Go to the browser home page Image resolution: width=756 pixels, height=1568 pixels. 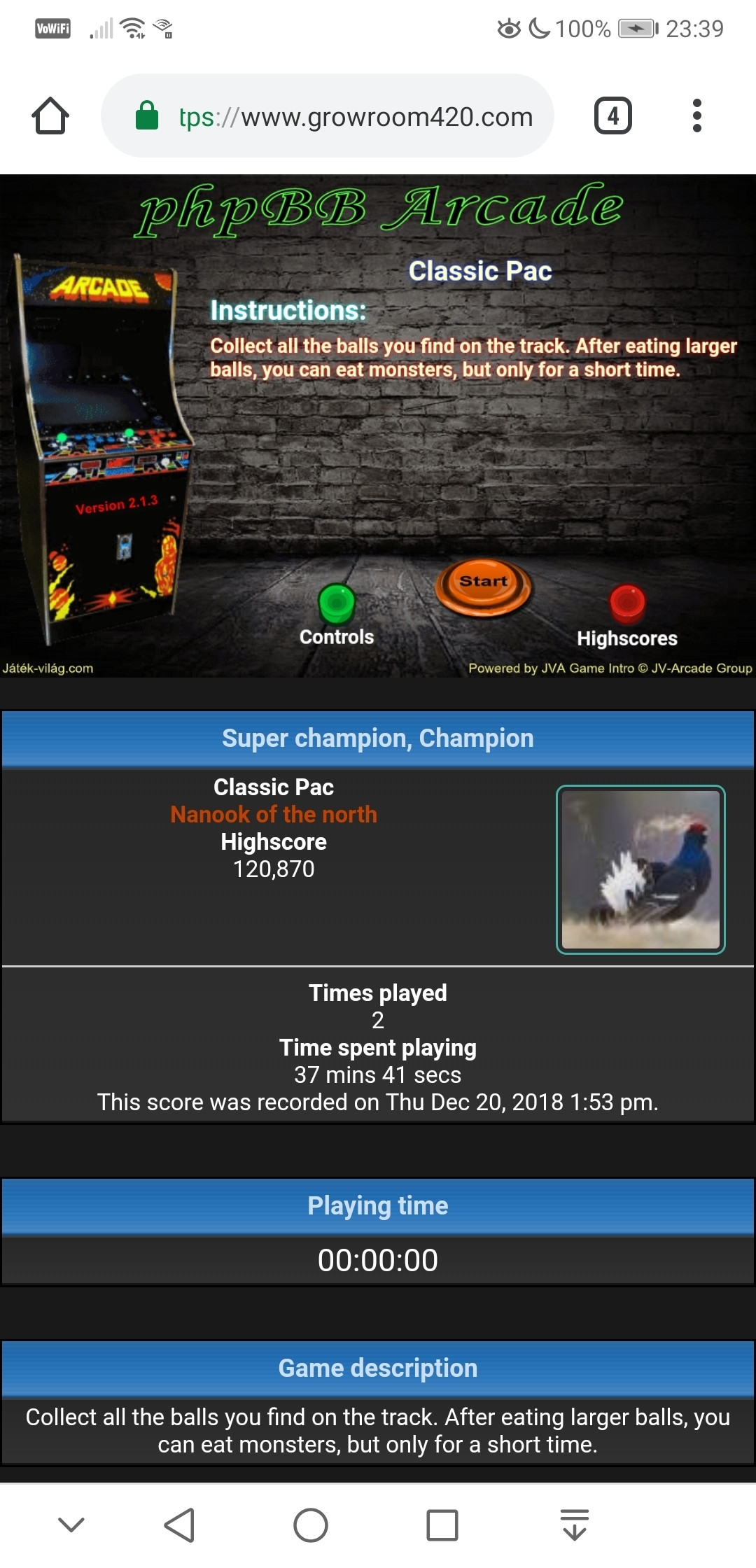(50, 116)
